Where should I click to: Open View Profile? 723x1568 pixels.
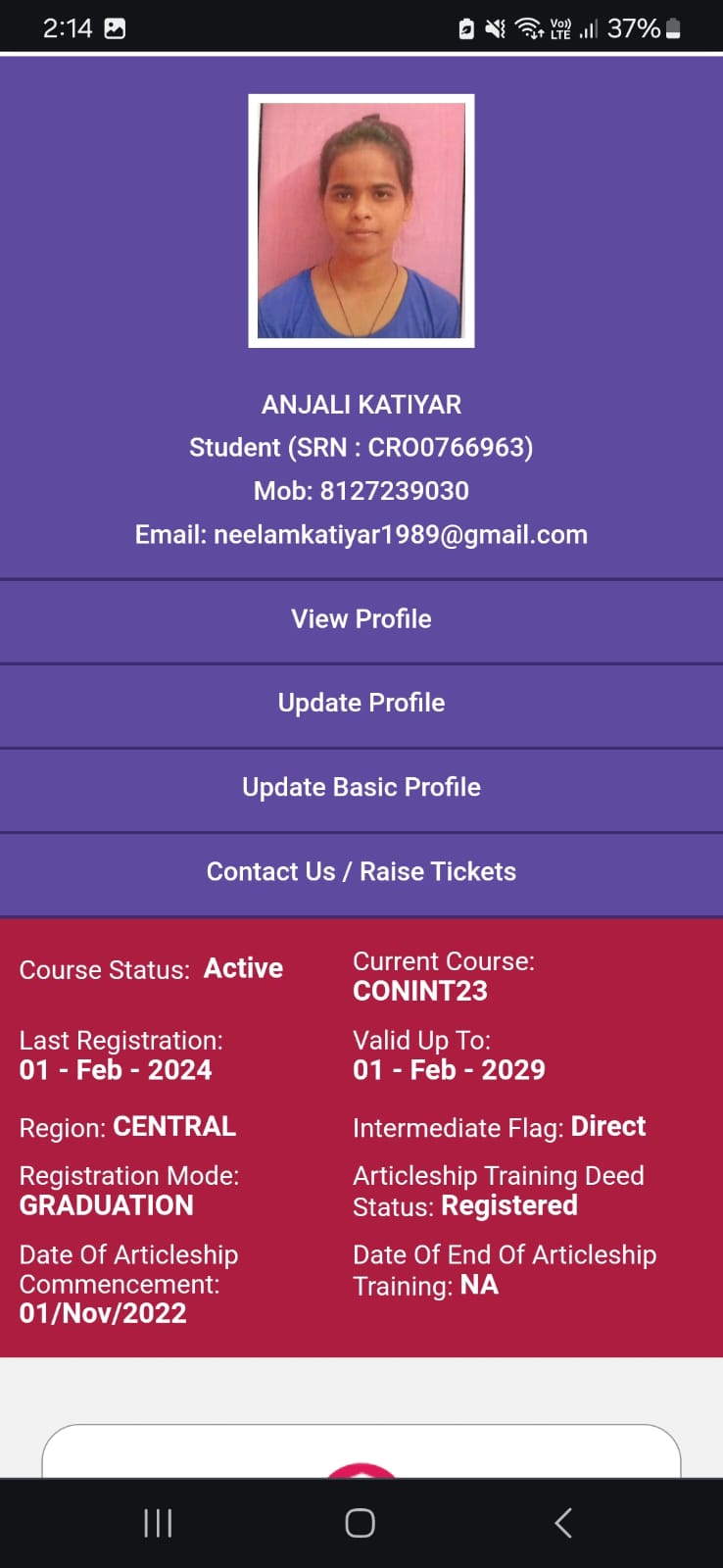(361, 619)
